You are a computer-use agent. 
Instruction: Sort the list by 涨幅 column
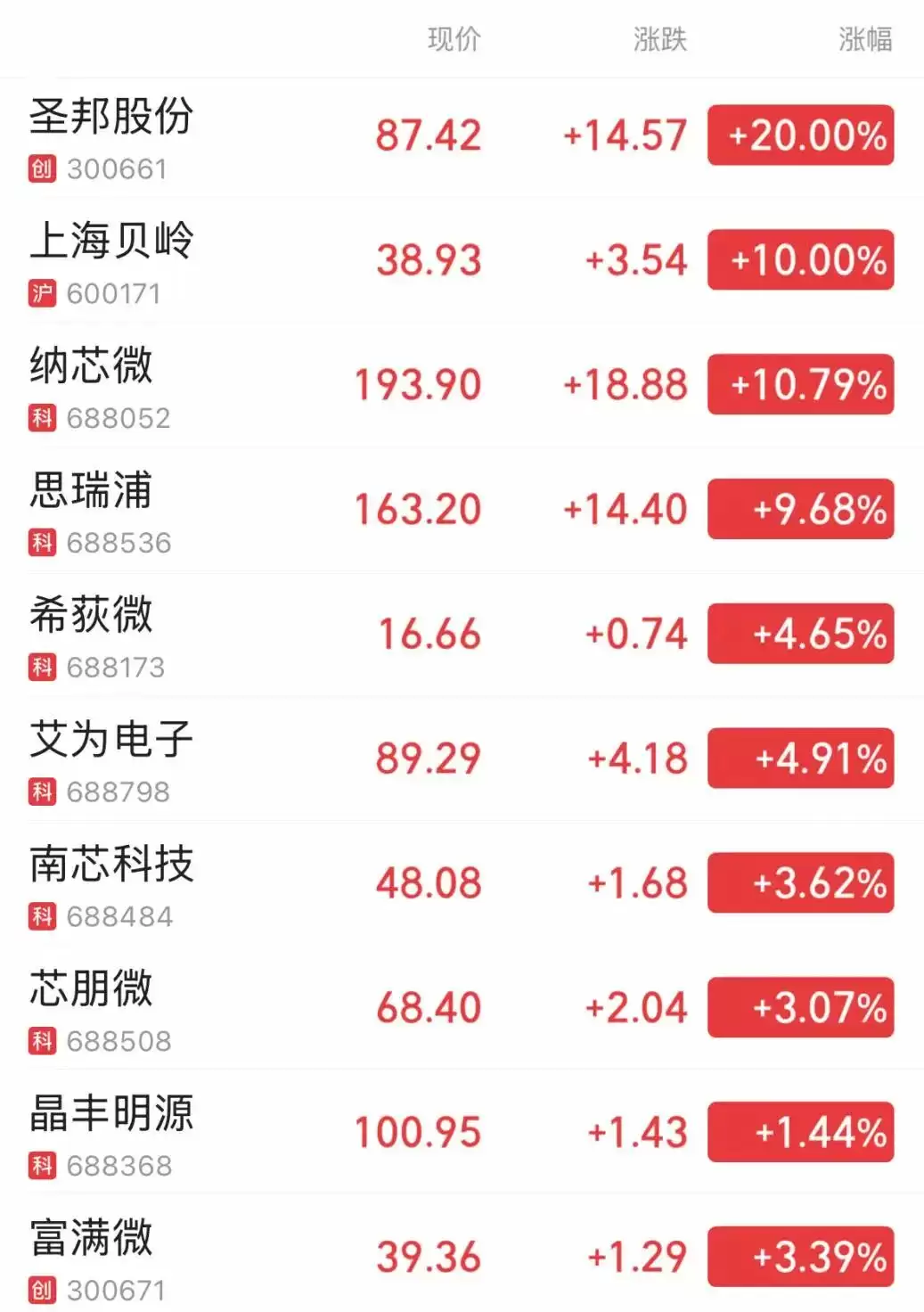(x=864, y=39)
